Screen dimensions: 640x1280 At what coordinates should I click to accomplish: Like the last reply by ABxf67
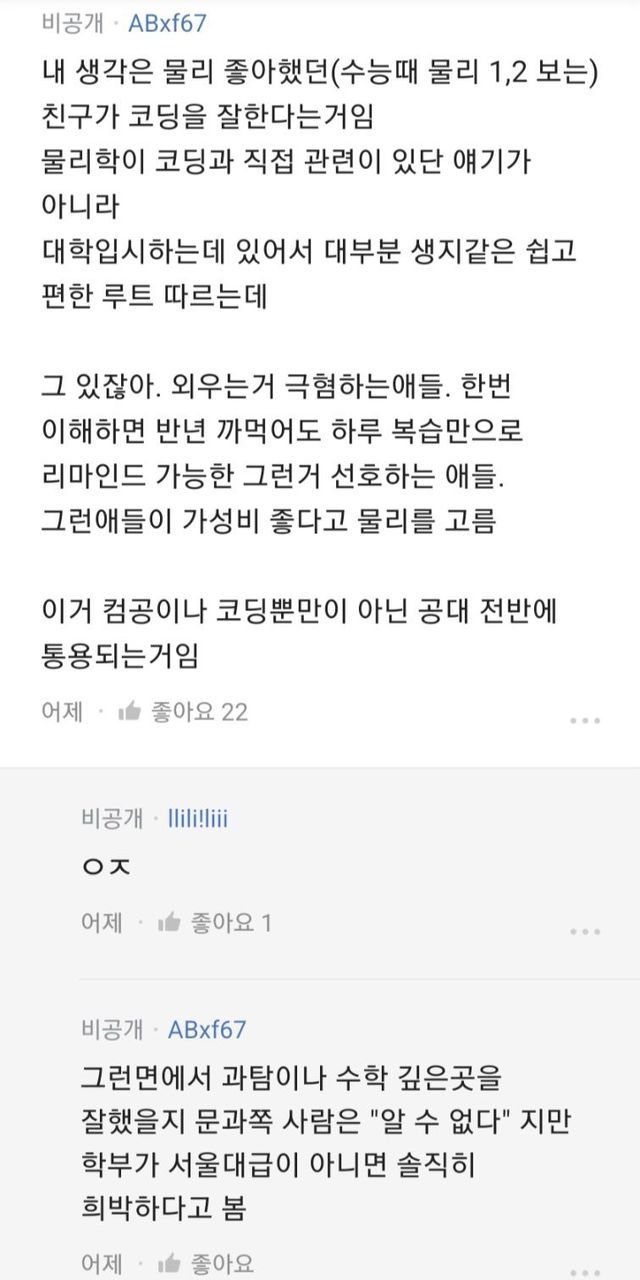coord(206,1262)
